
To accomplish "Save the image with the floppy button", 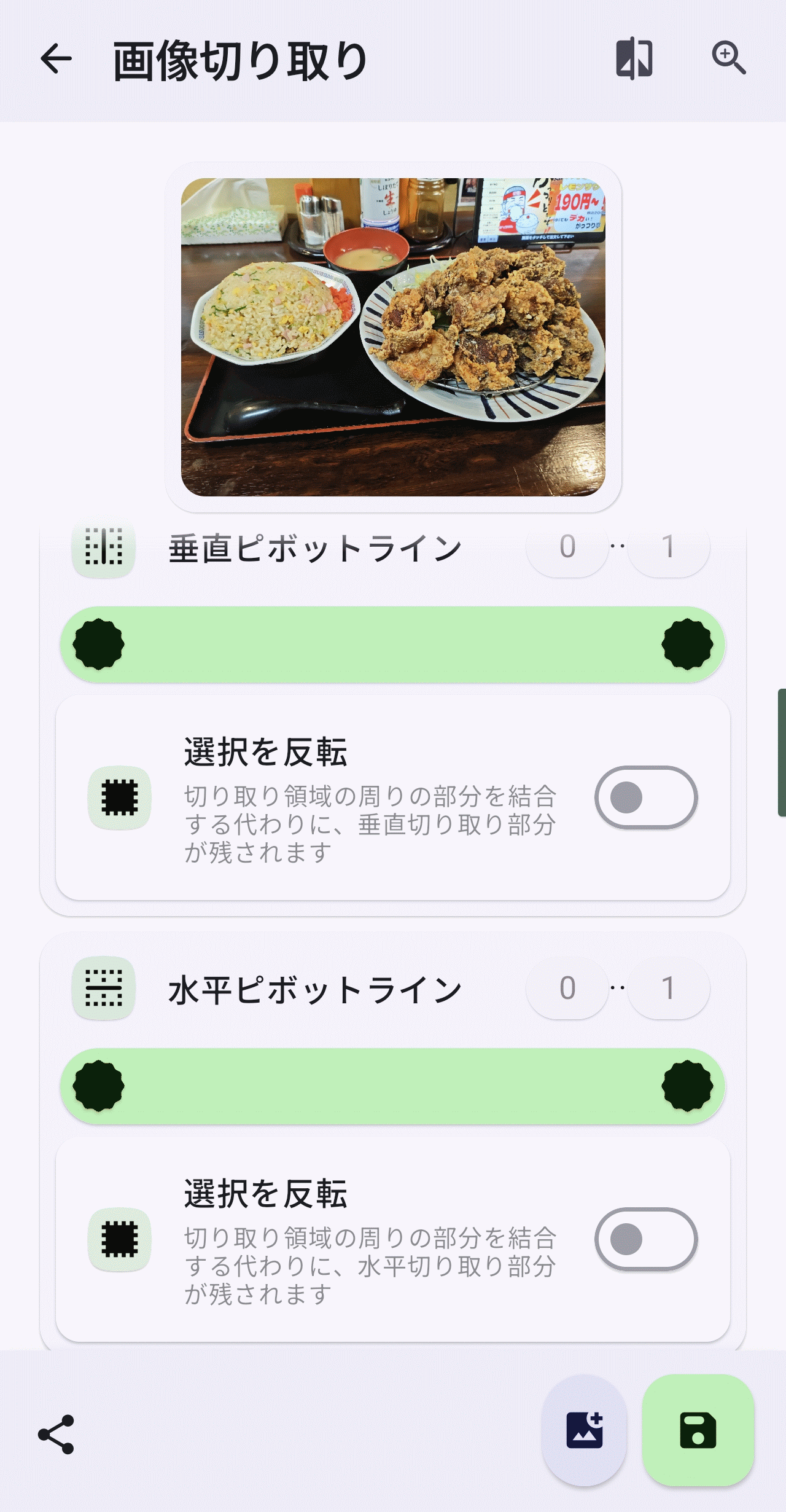I will (698, 1430).
